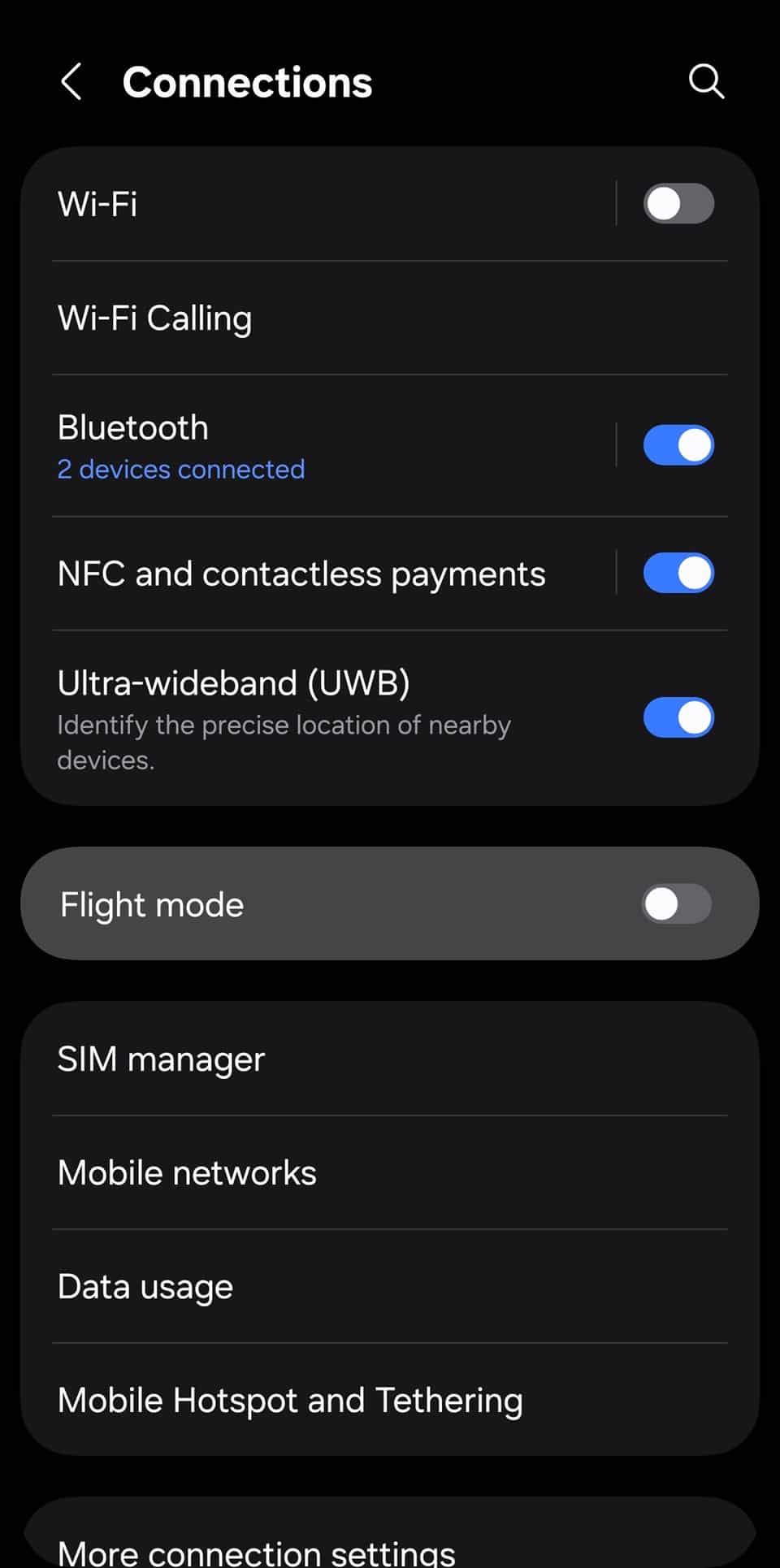
Task: Open Wi-Fi settings row
Action: (325, 204)
